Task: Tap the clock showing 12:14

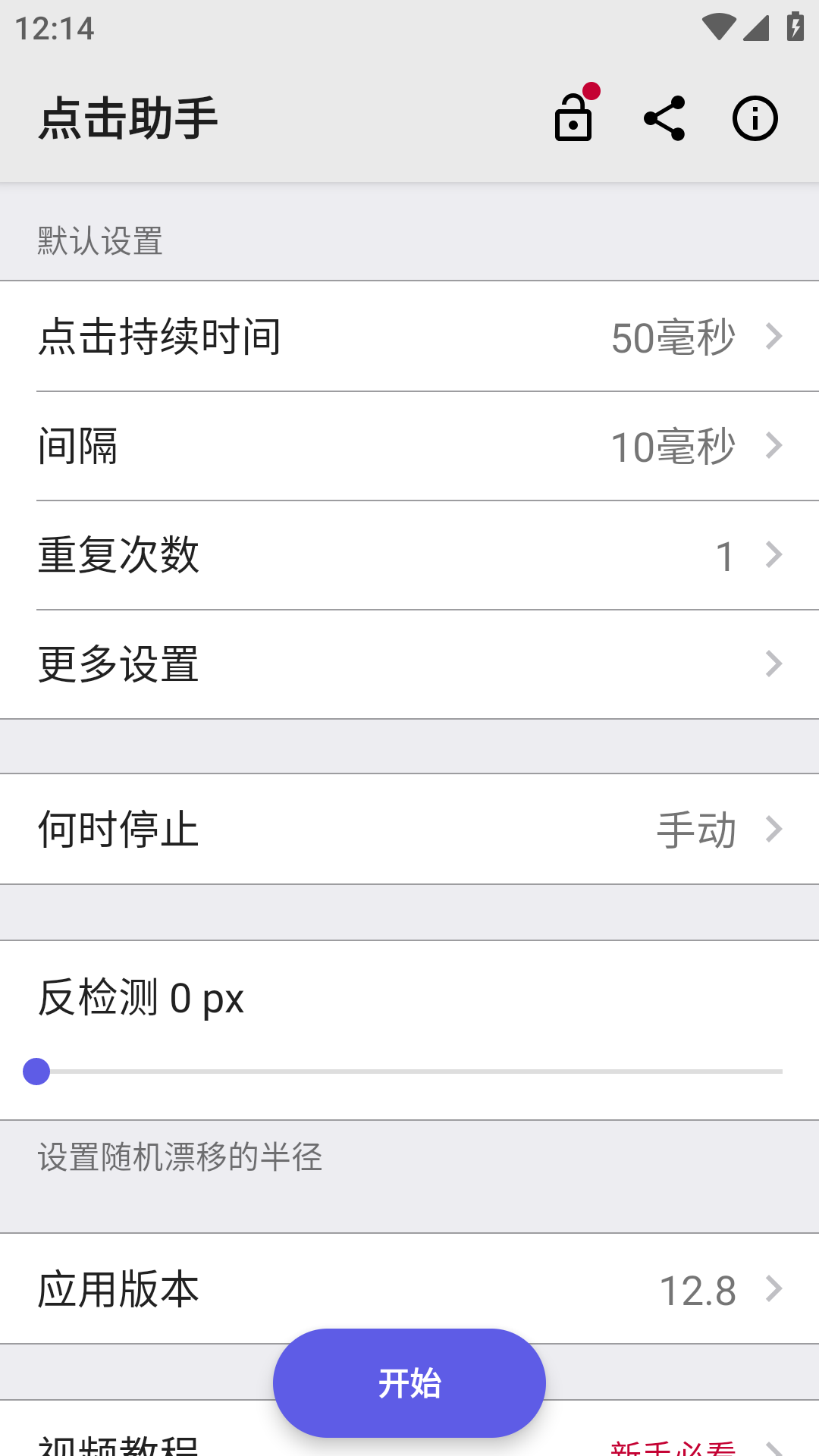Action: click(x=52, y=30)
